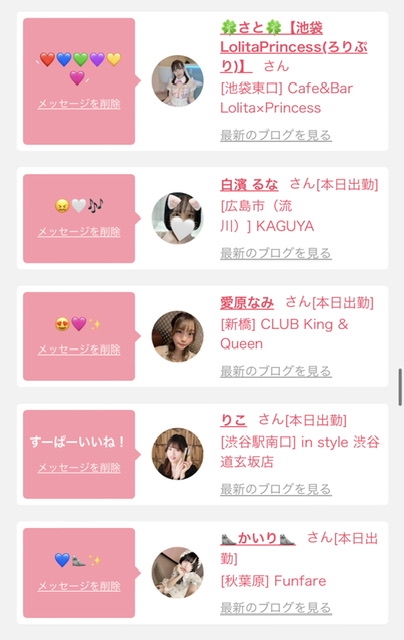
Task: Open りこ's profile link
Action: click(x=233, y=420)
